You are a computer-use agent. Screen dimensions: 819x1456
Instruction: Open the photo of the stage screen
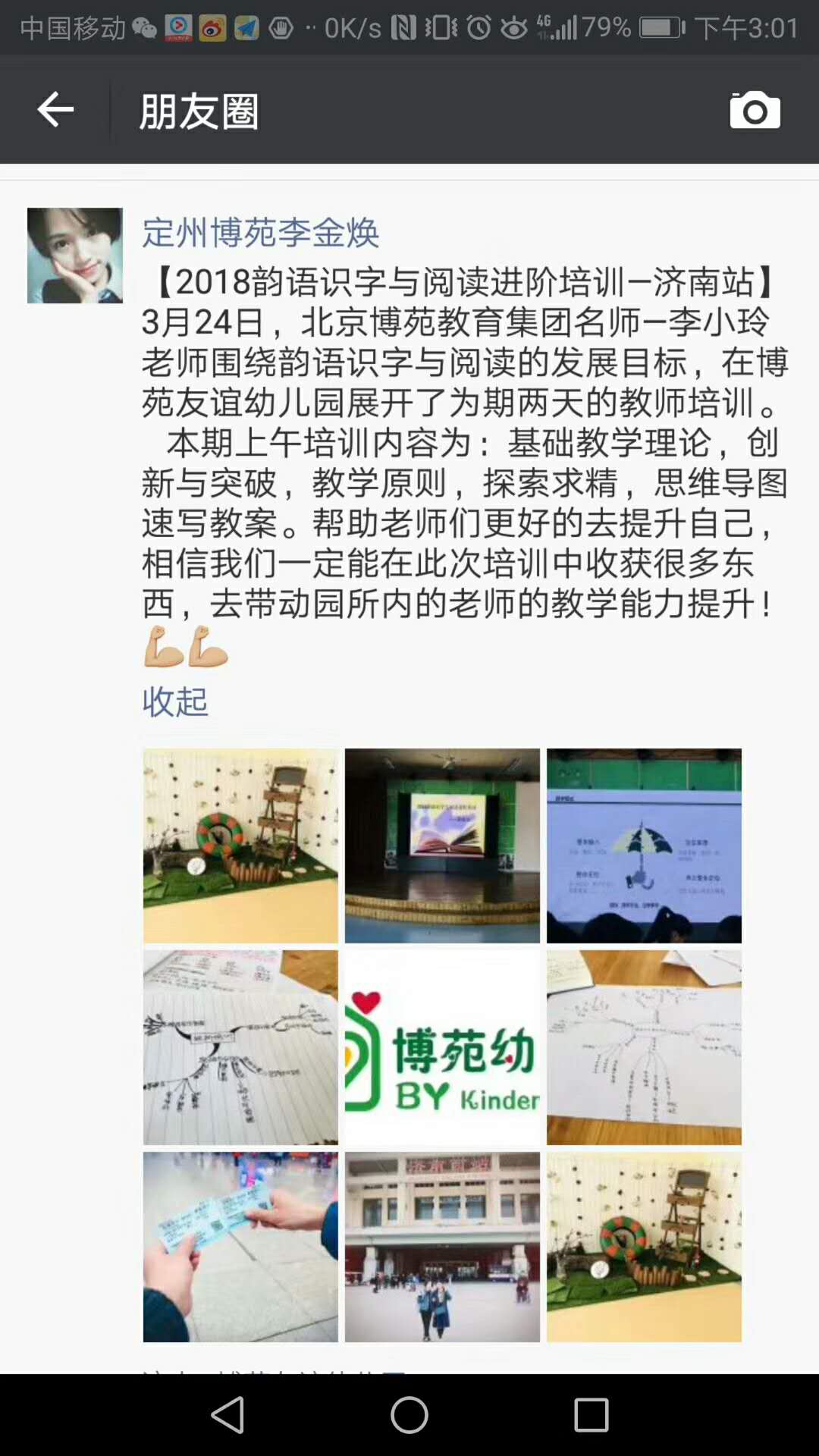point(442,846)
